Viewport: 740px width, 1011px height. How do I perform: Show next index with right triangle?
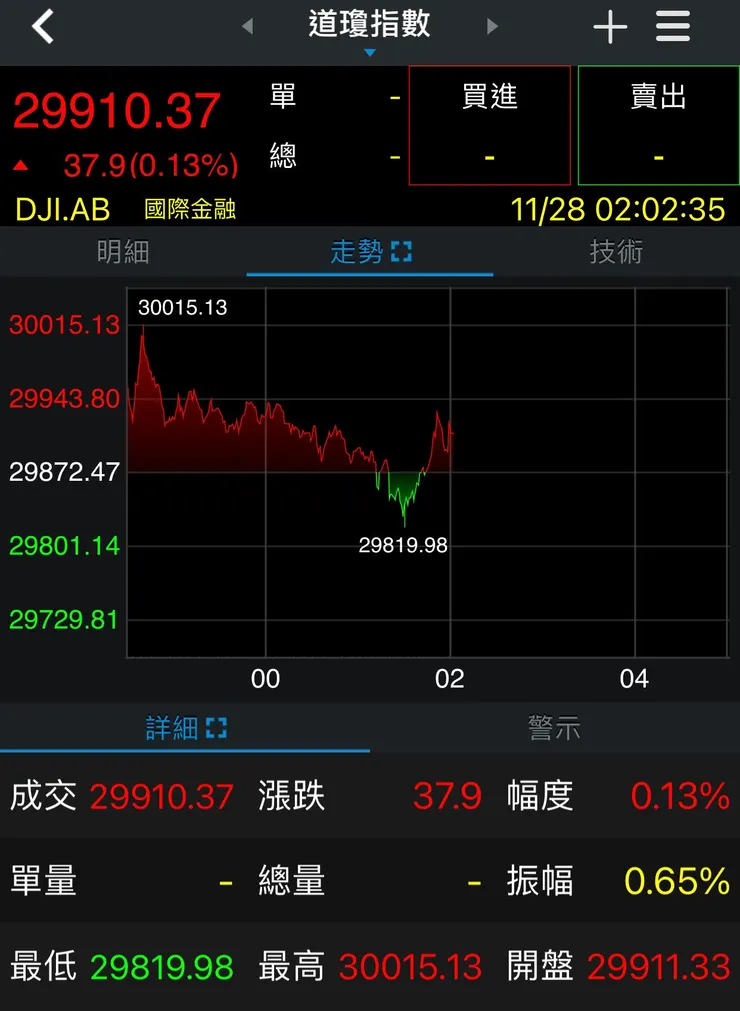(491, 27)
